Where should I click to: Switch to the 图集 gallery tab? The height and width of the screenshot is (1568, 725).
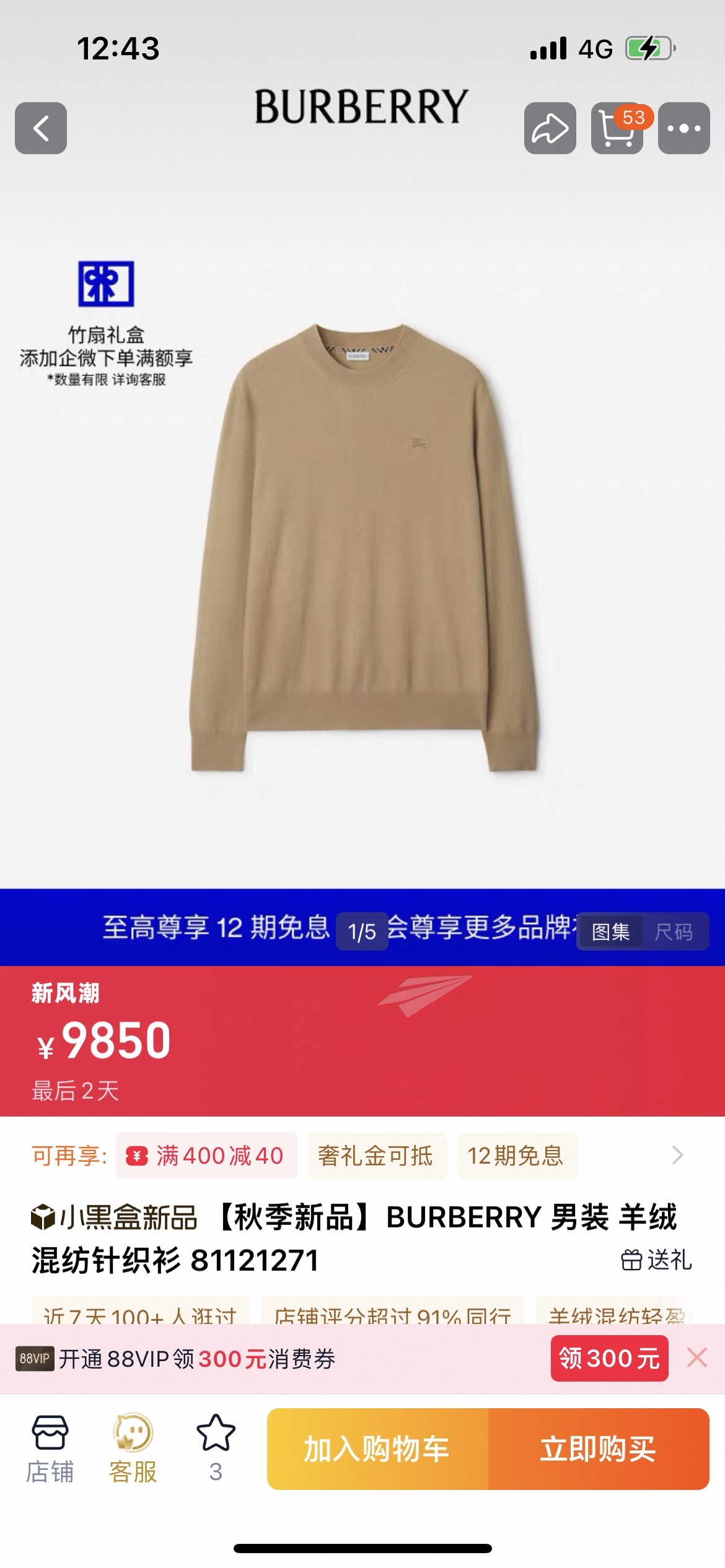[610, 931]
